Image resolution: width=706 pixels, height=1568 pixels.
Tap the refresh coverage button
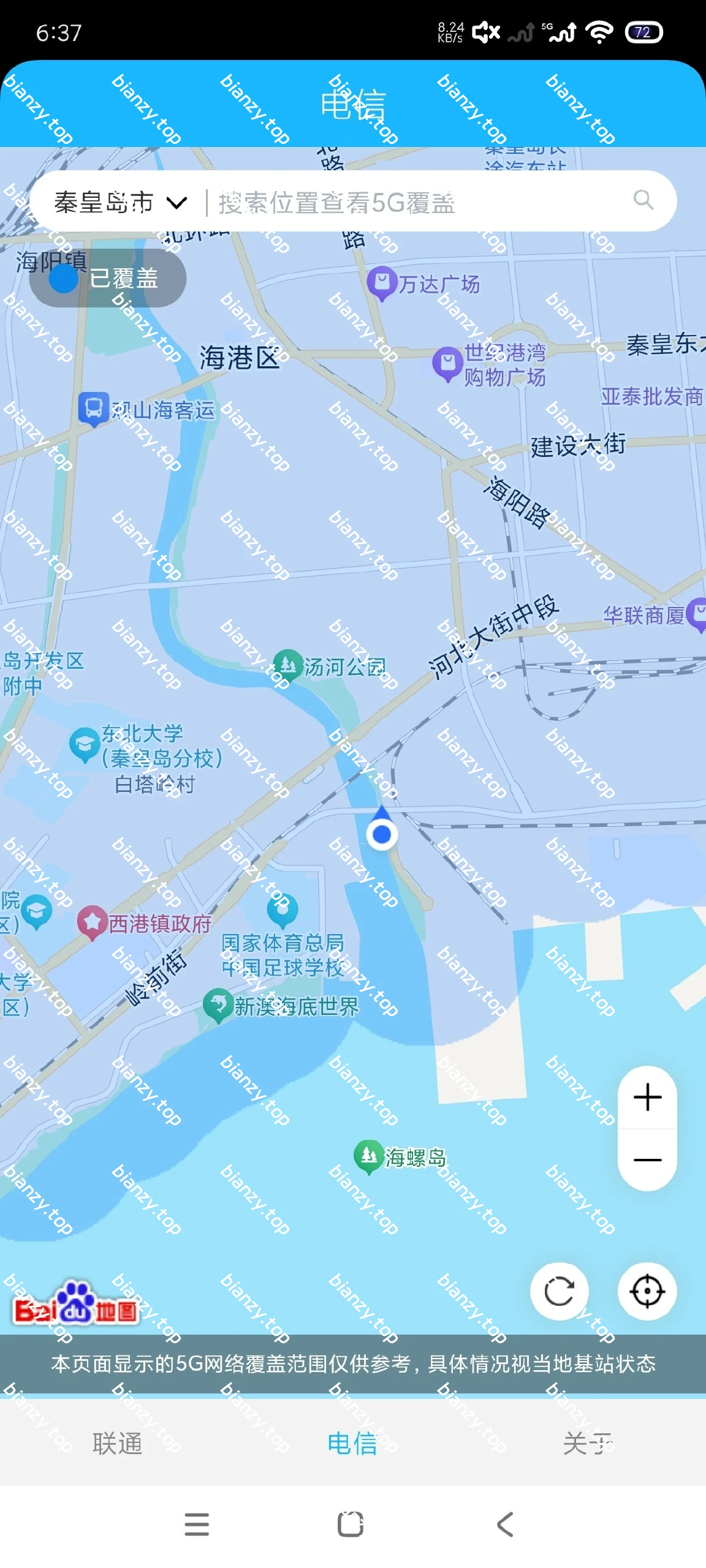pyautogui.click(x=560, y=1290)
